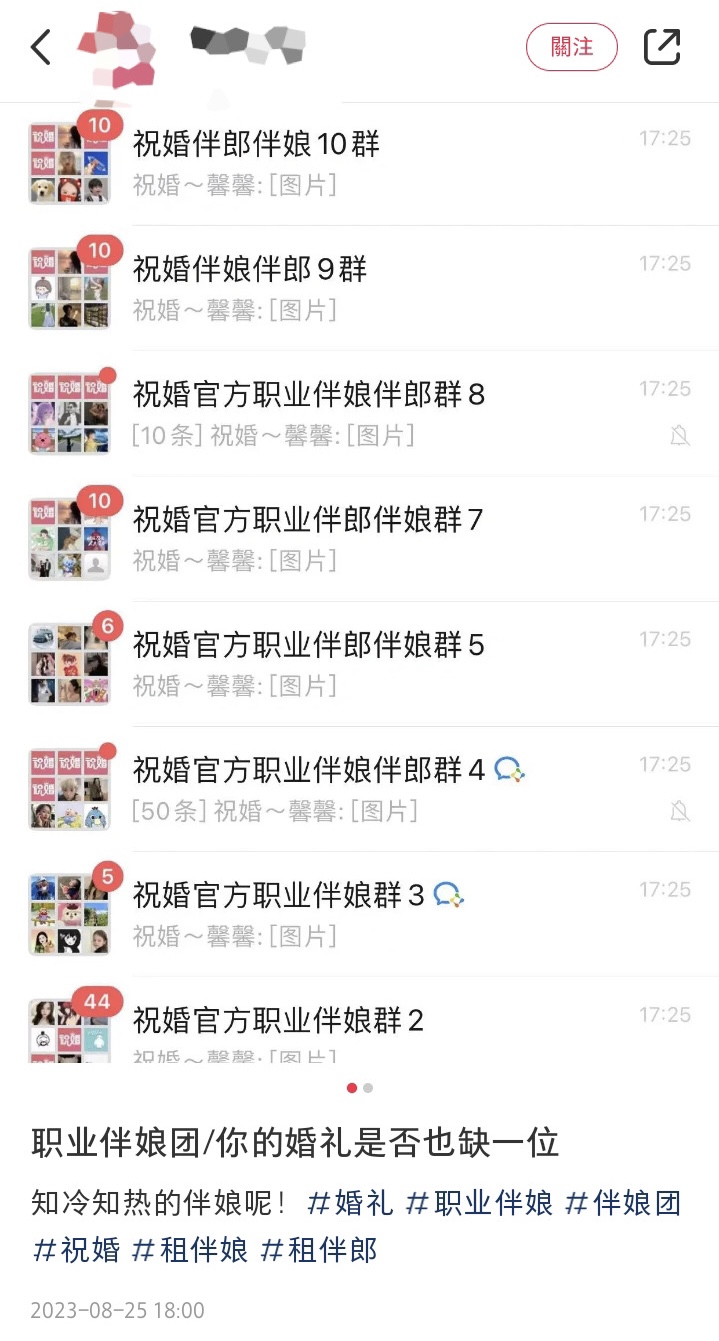Follow the author with the 關注 button
719x1341 pixels.
click(x=572, y=47)
